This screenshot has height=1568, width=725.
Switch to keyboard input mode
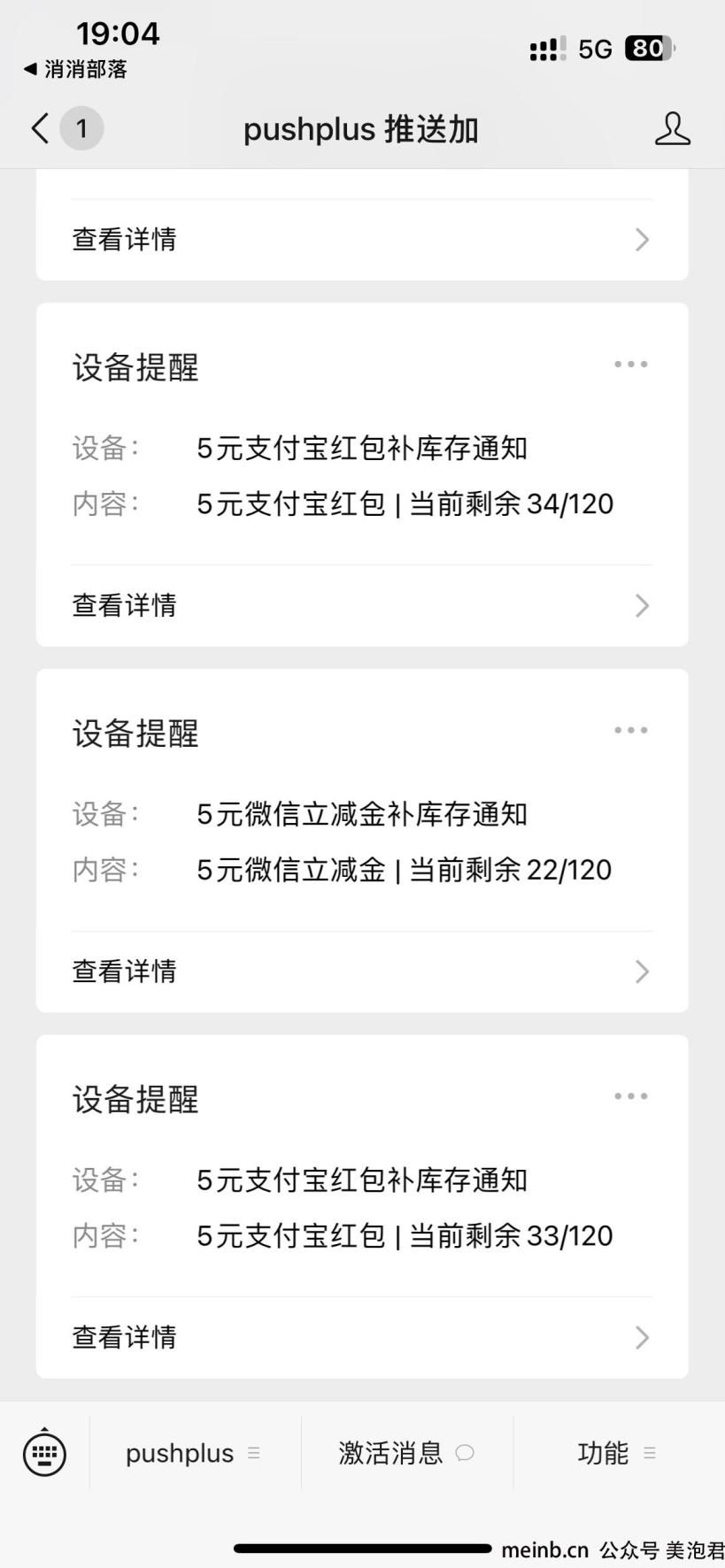[44, 1453]
